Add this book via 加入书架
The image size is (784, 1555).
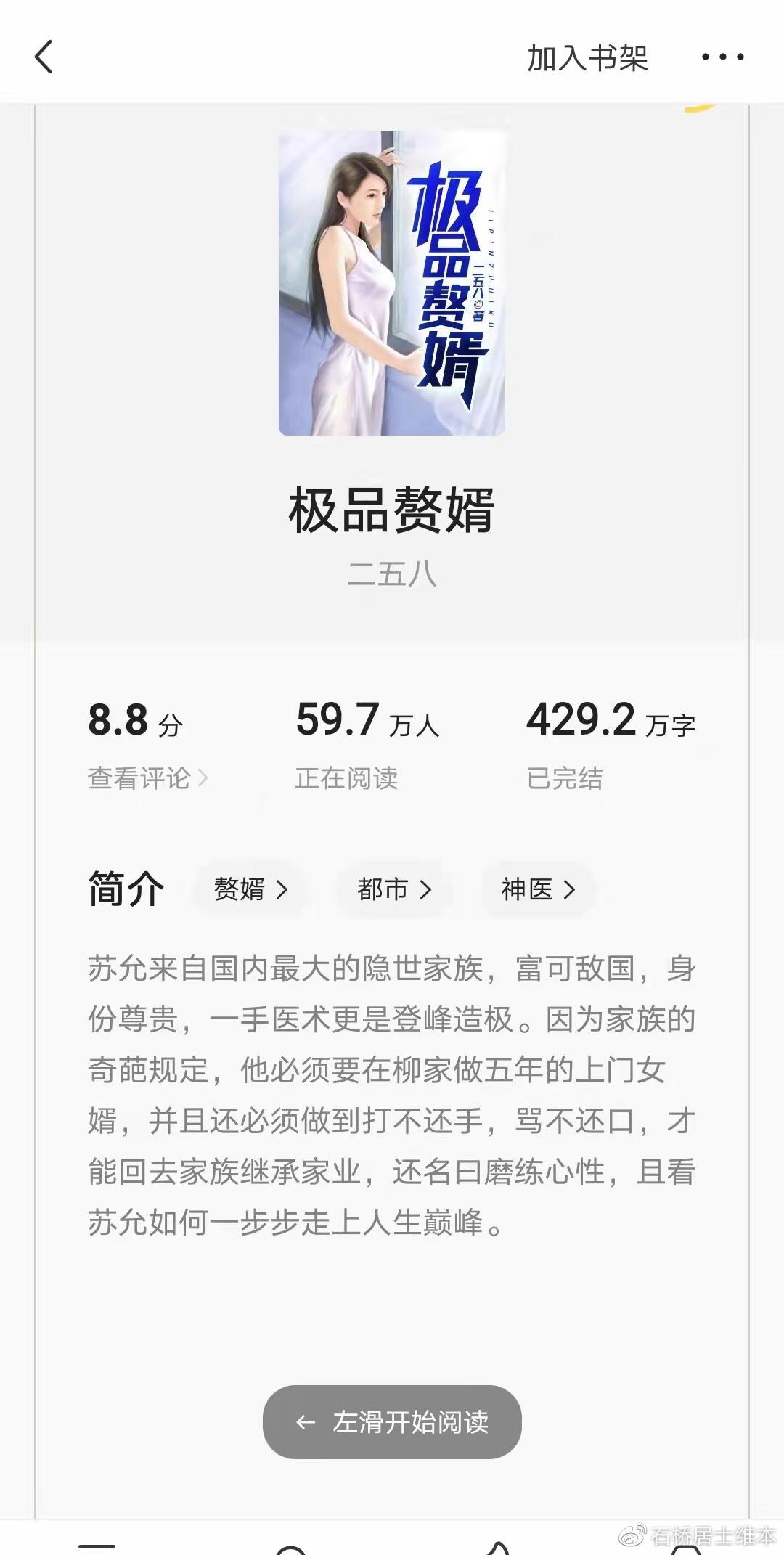point(587,58)
